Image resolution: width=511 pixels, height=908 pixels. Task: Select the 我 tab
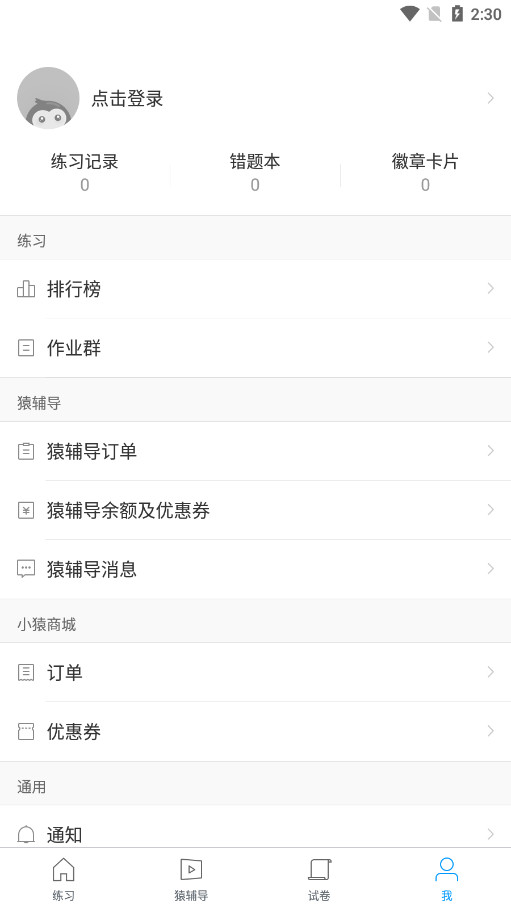tap(447, 878)
